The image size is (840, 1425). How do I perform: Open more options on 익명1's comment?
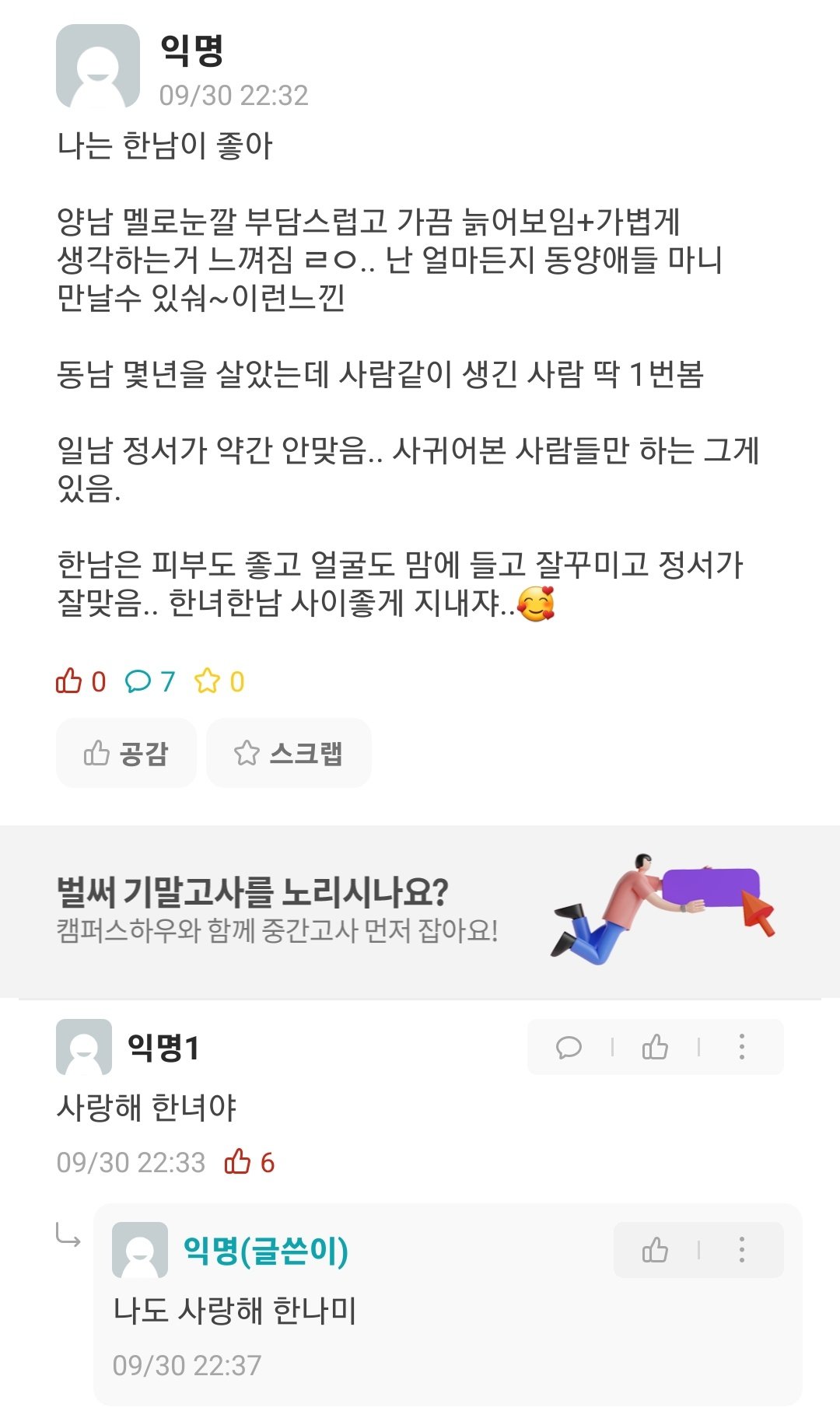741,1047
